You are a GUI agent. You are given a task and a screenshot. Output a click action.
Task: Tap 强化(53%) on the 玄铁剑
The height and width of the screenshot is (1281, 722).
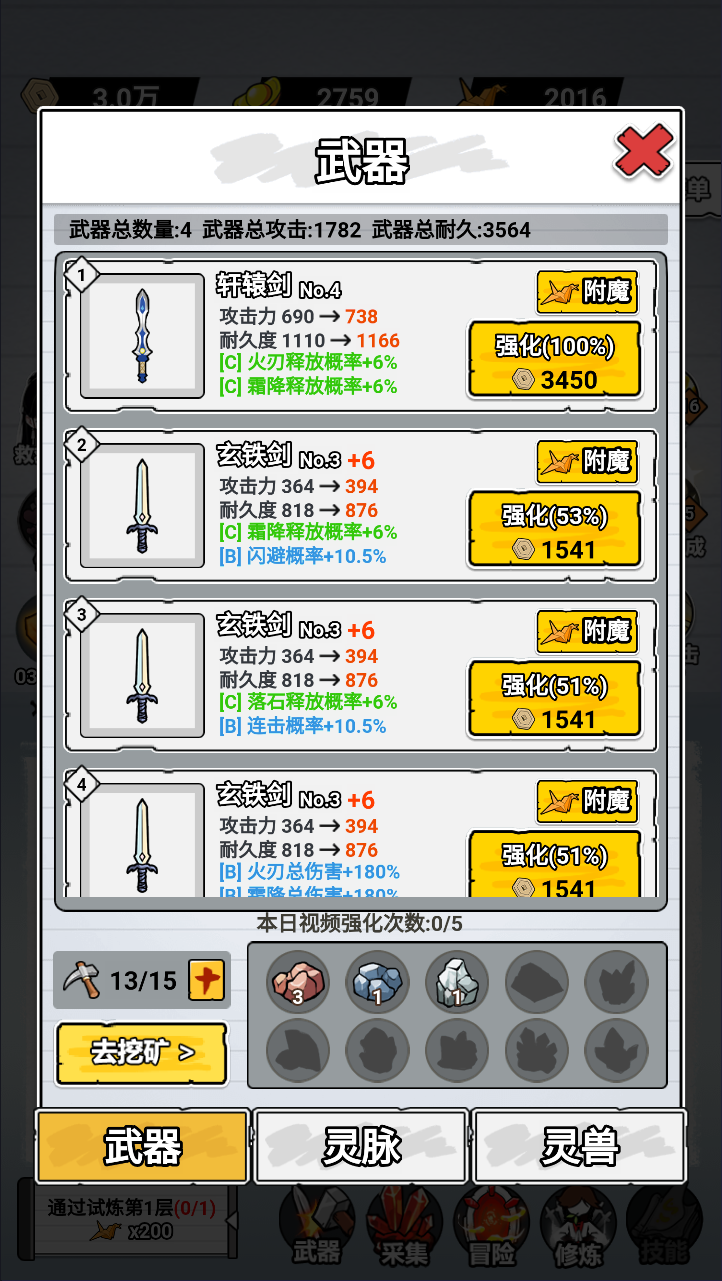pos(555,531)
